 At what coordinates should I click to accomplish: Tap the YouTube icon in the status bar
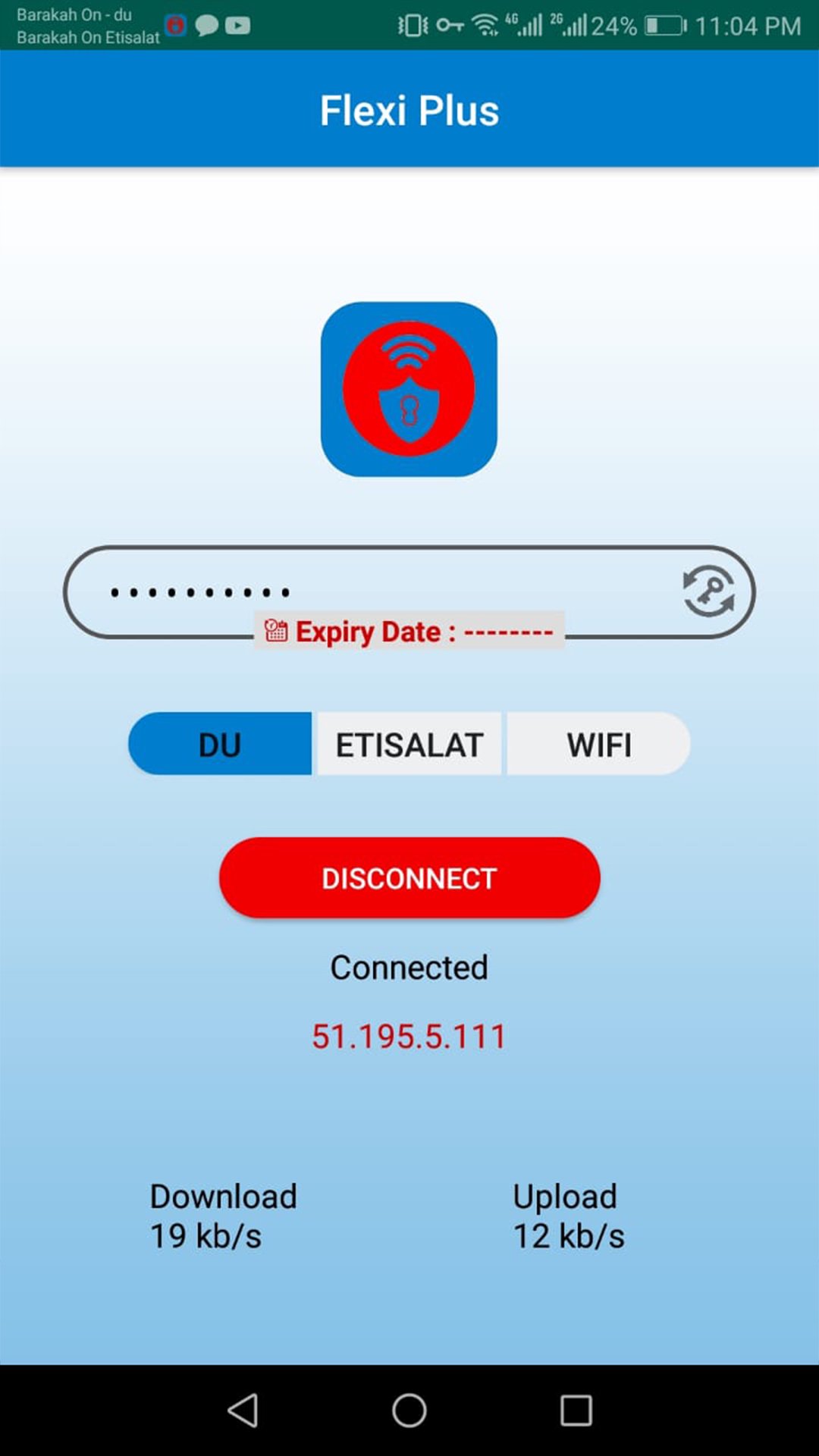[239, 25]
